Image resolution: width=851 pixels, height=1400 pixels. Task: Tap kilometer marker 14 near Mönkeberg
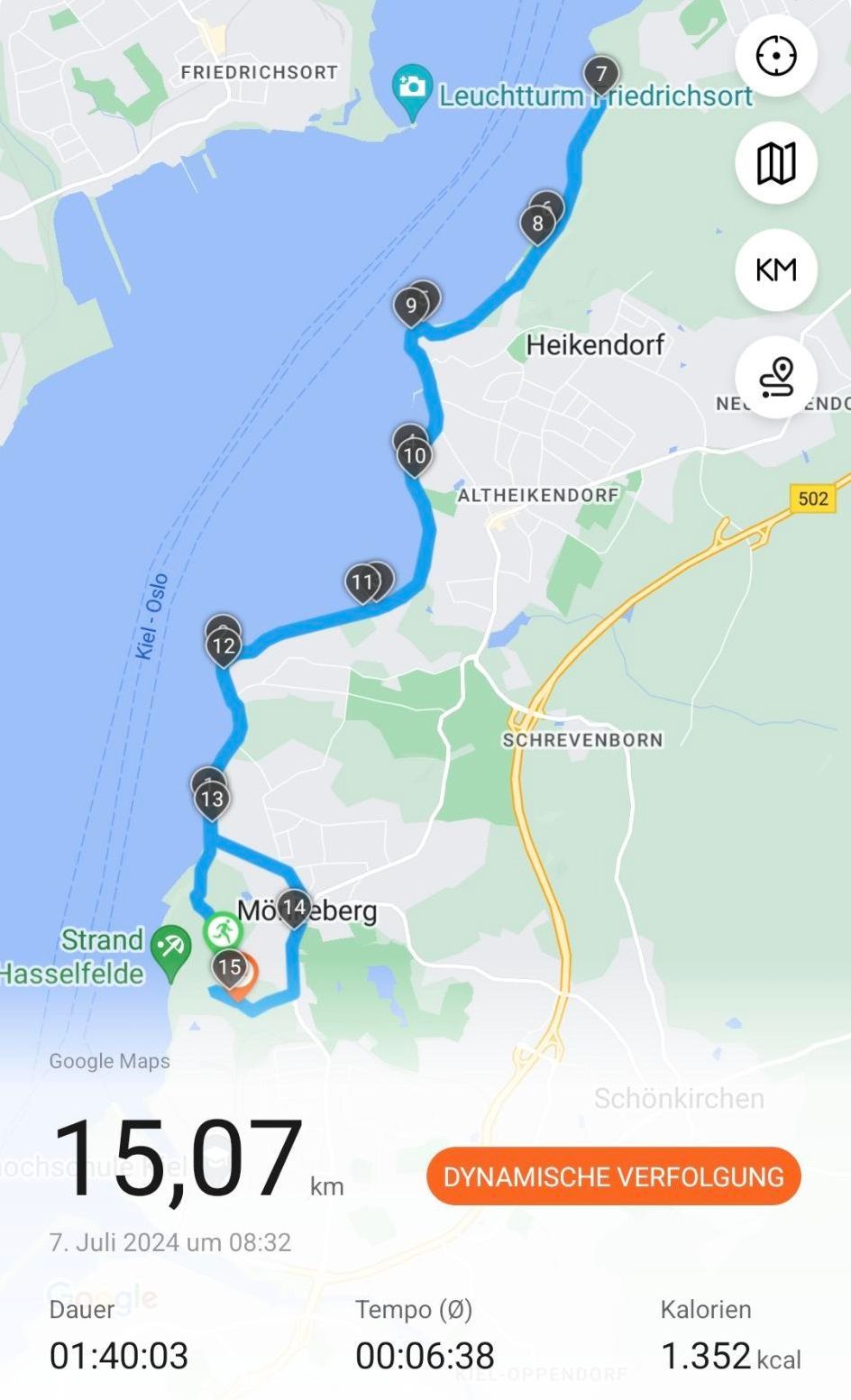point(294,907)
